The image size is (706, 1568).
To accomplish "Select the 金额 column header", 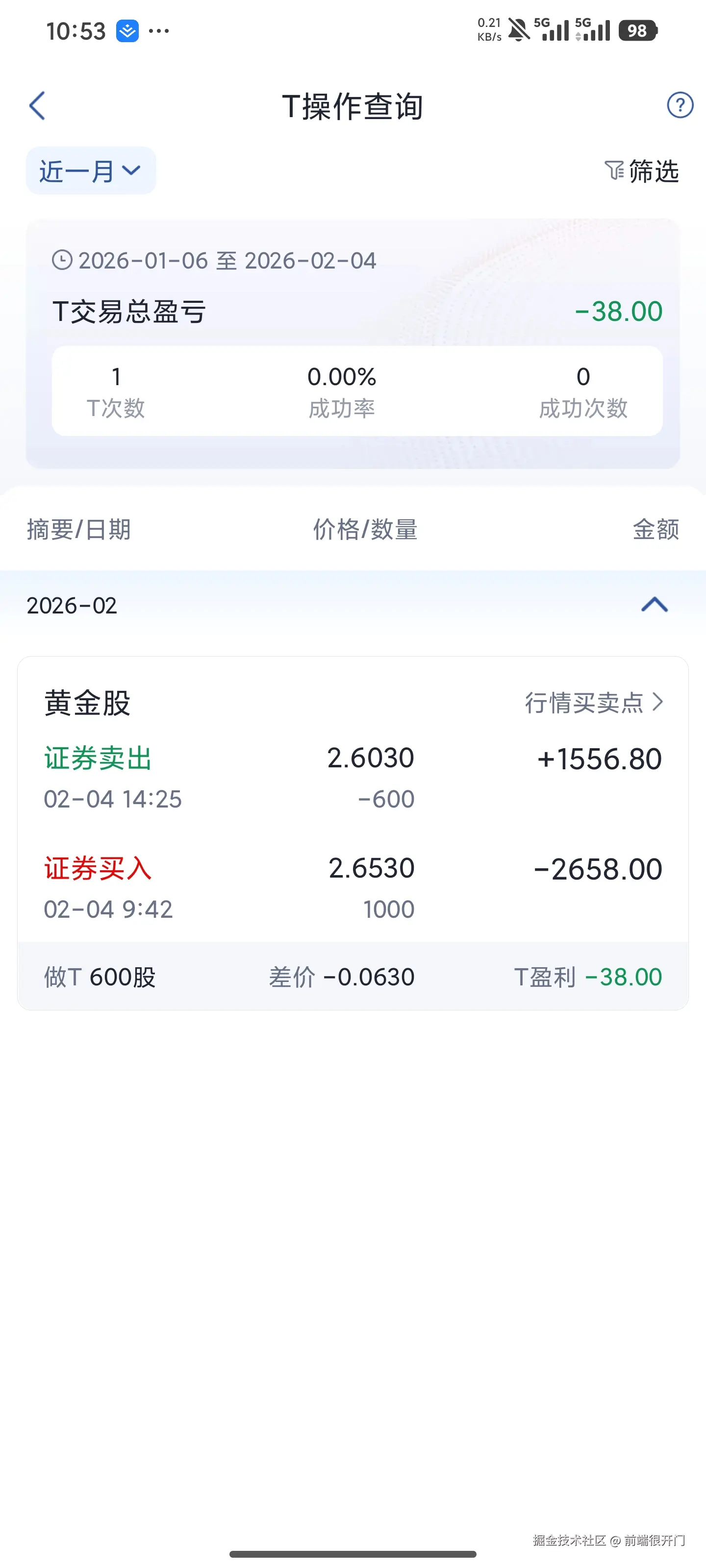I will 655,530.
